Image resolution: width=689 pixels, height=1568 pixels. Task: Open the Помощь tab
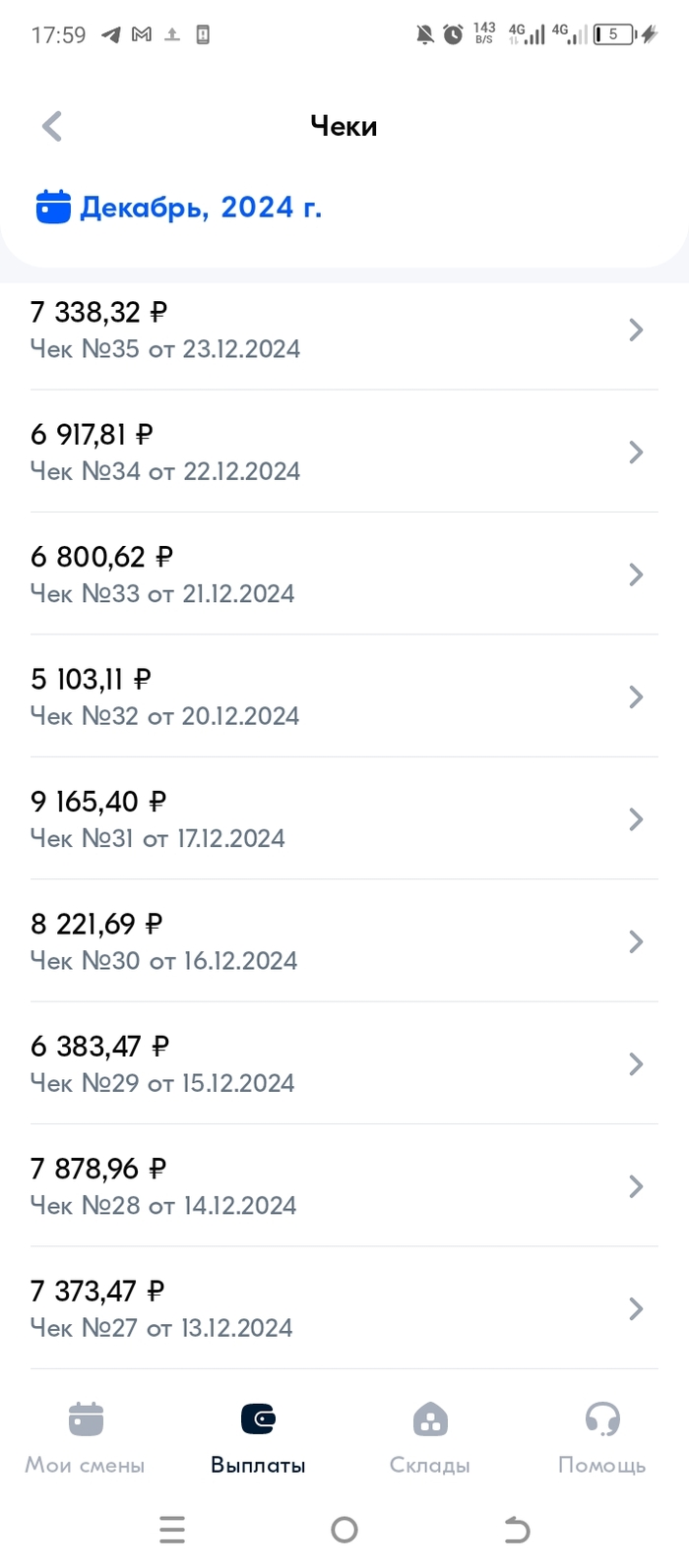coord(601,1437)
